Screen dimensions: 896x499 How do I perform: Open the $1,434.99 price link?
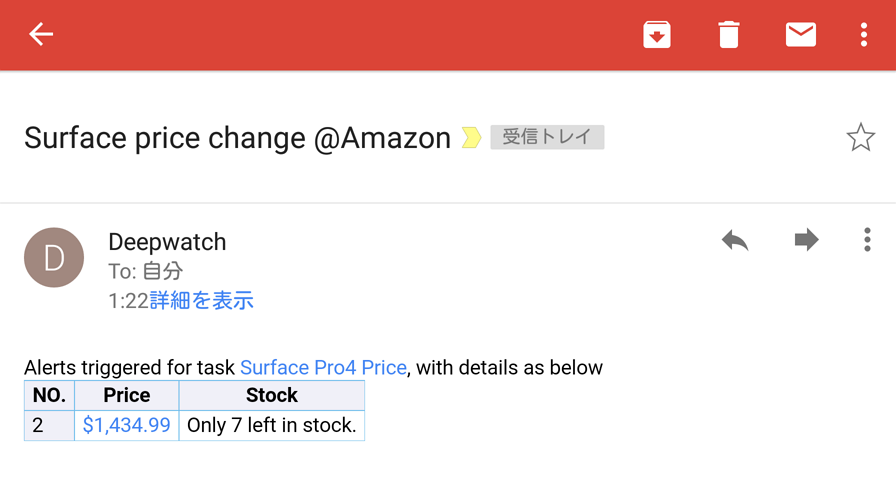[127, 425]
